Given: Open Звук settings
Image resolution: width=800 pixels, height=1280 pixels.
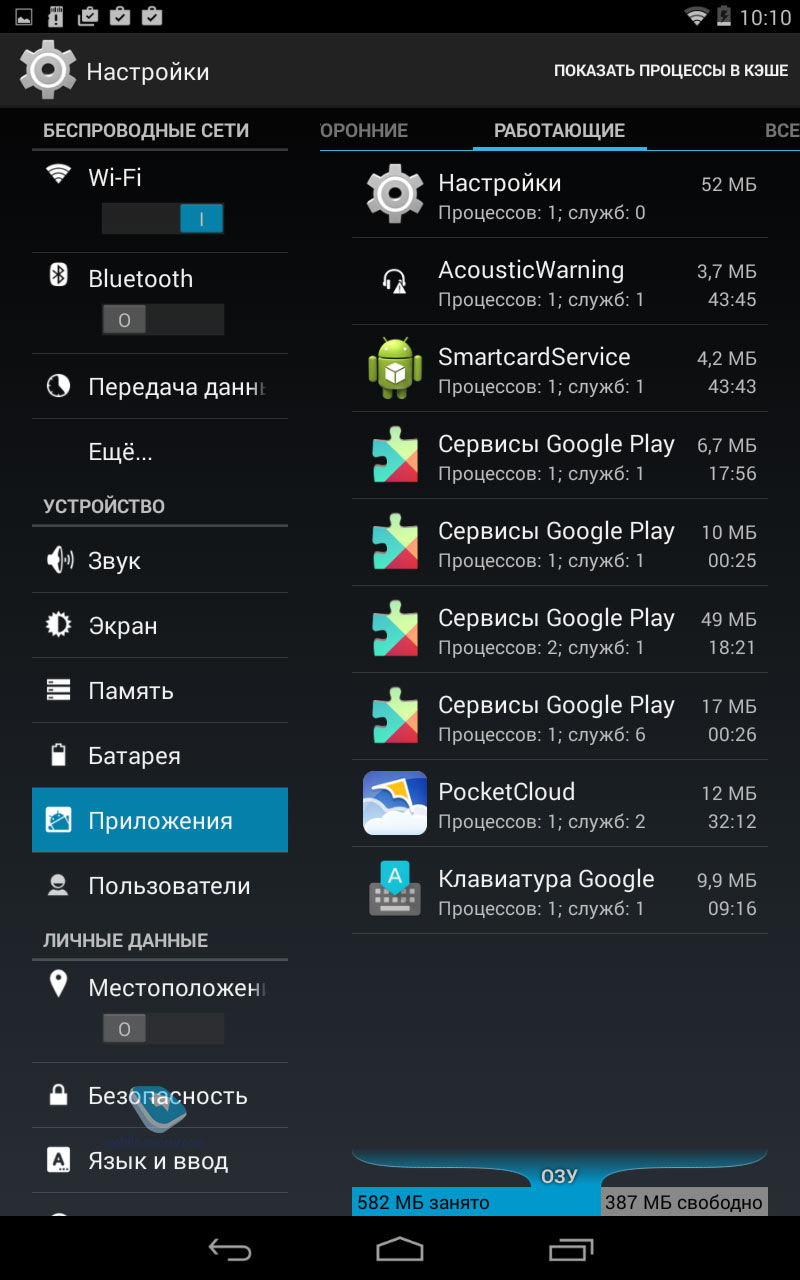Looking at the screenshot, I should click(x=160, y=560).
